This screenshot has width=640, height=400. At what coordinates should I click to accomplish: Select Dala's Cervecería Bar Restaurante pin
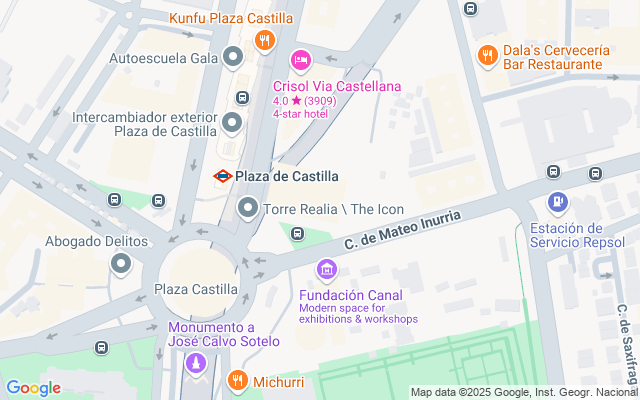click(x=488, y=54)
